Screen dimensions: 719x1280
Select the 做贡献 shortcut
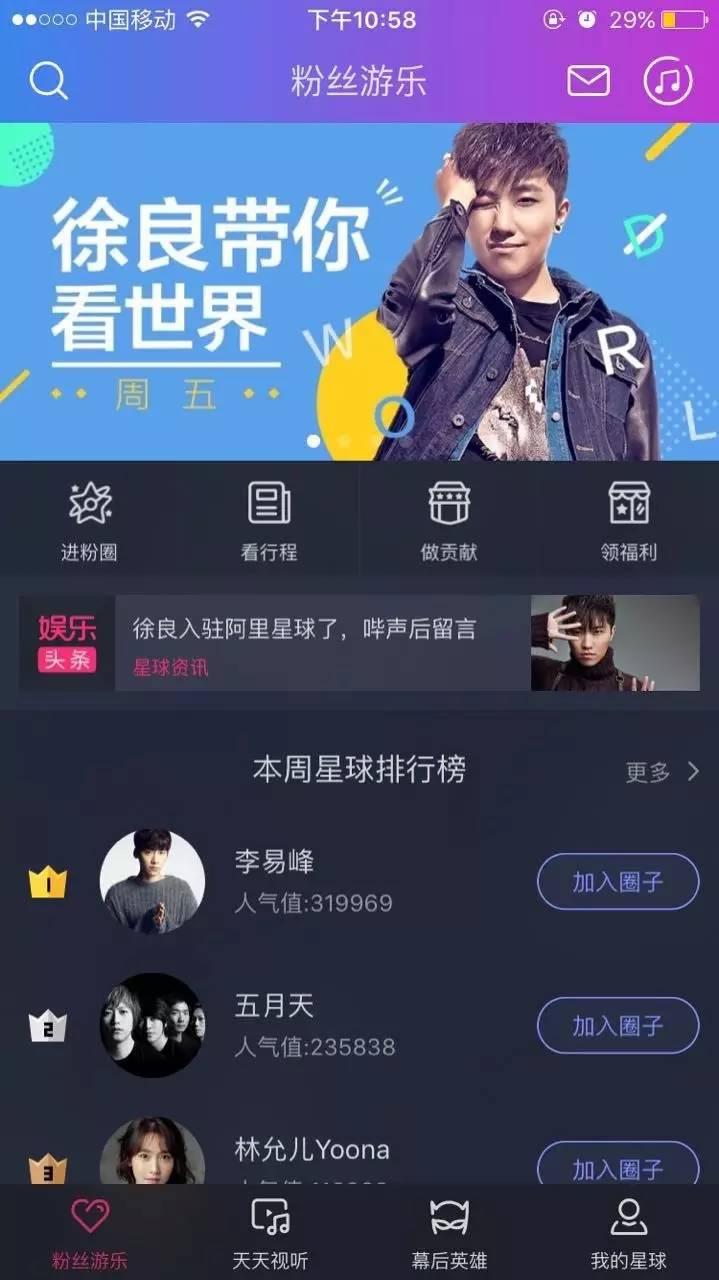449,520
